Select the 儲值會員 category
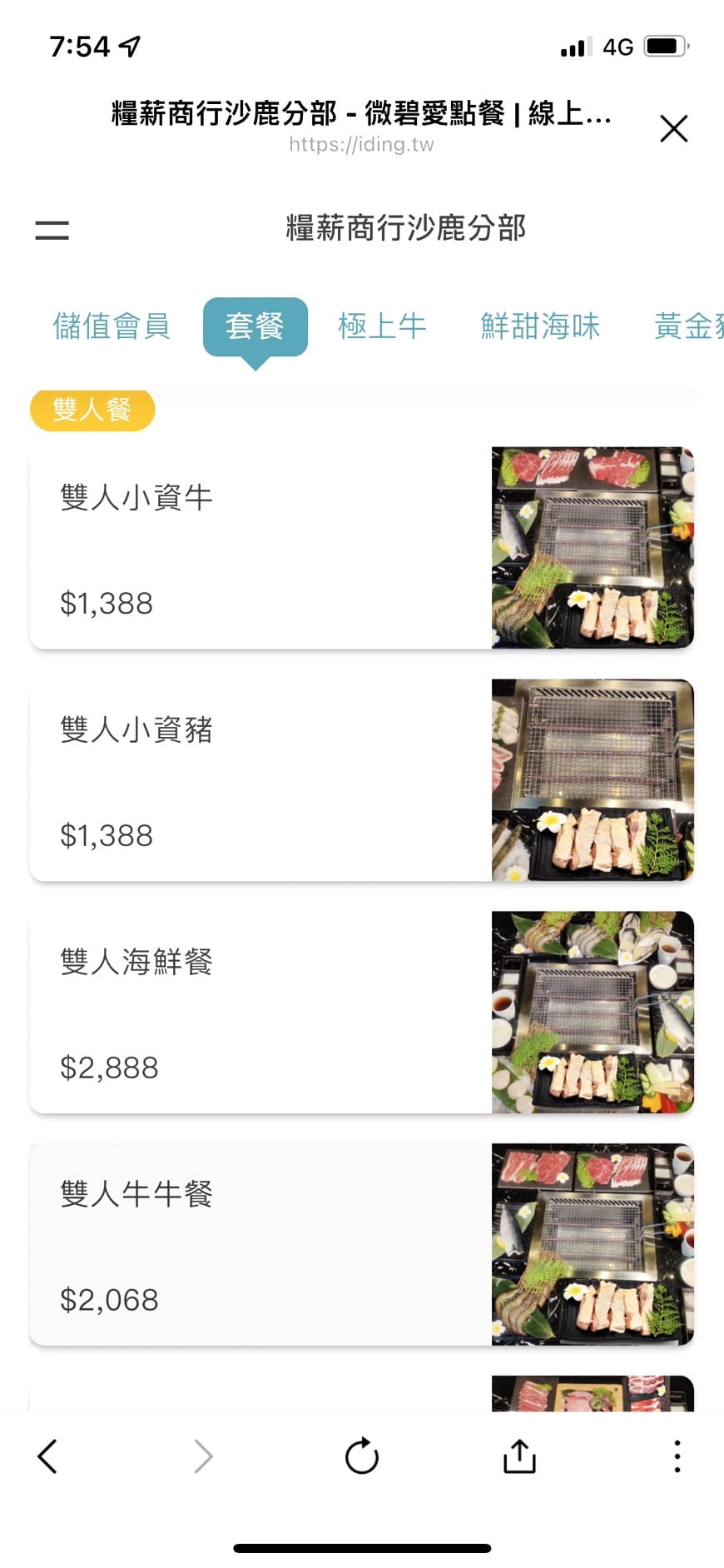The image size is (724, 1568). (112, 326)
